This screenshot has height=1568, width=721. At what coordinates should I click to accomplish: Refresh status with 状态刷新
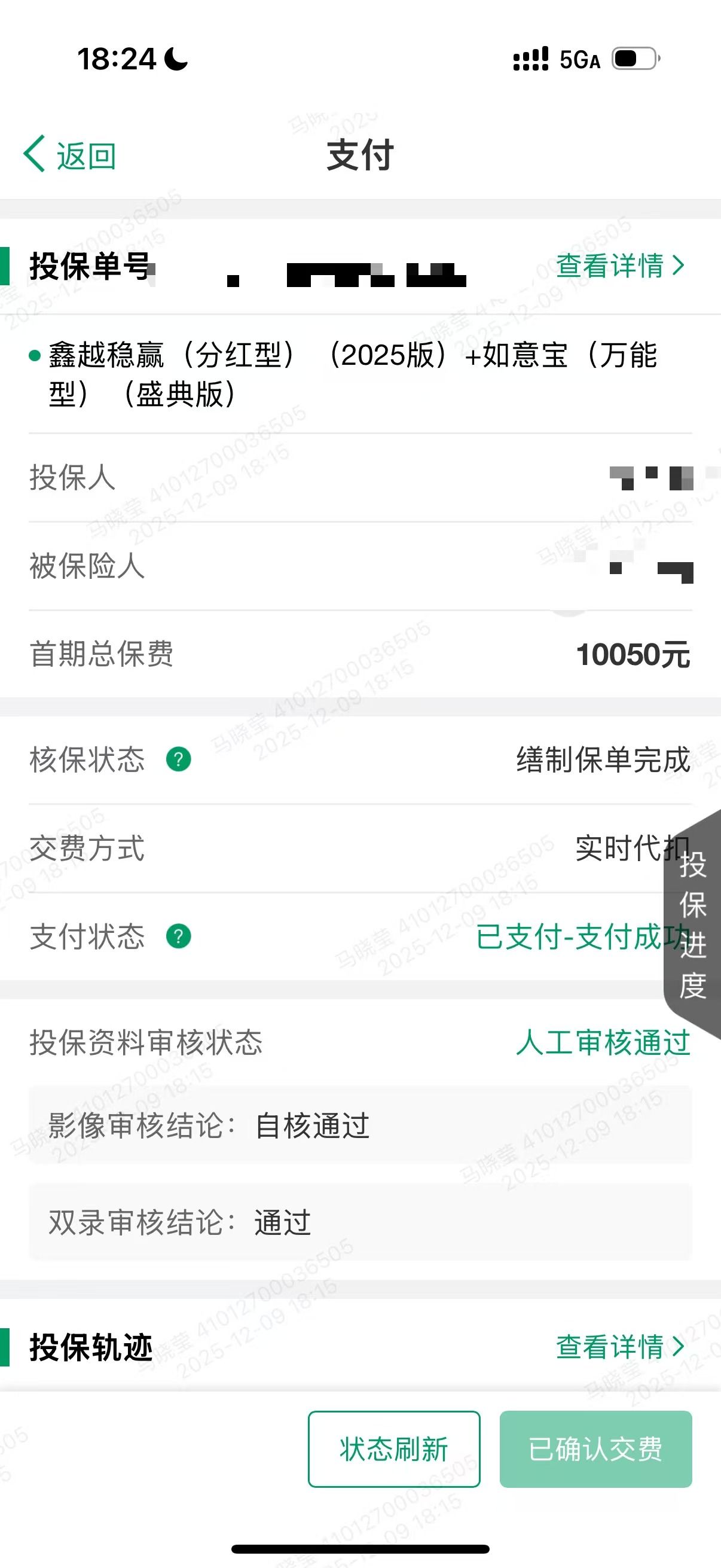pos(393,1448)
